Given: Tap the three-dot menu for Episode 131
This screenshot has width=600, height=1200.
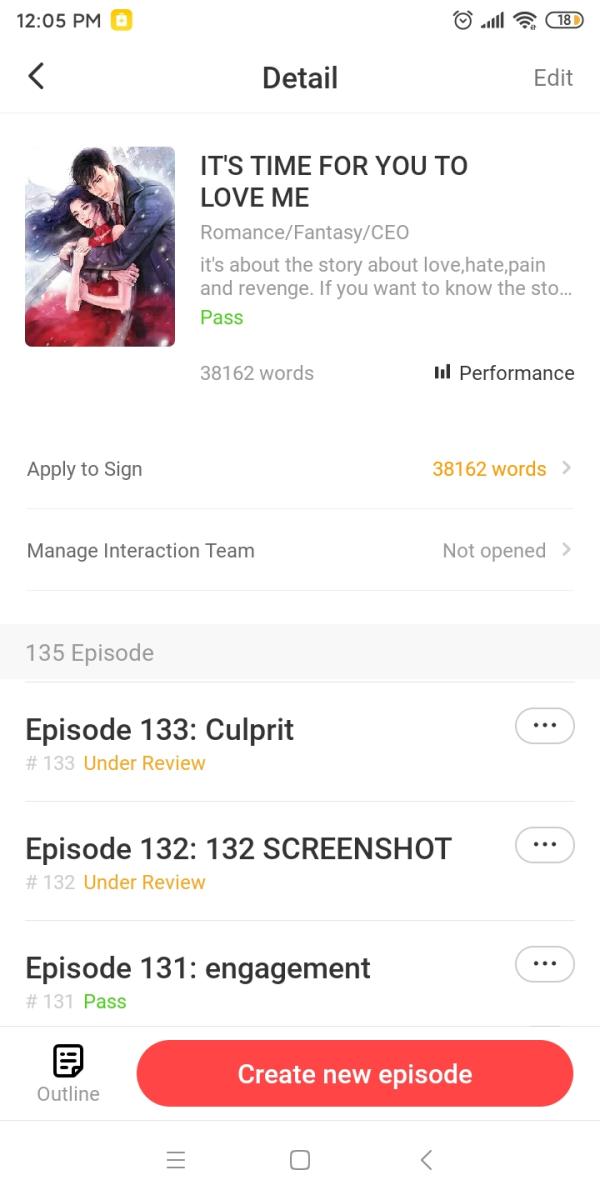Looking at the screenshot, I should coord(544,964).
